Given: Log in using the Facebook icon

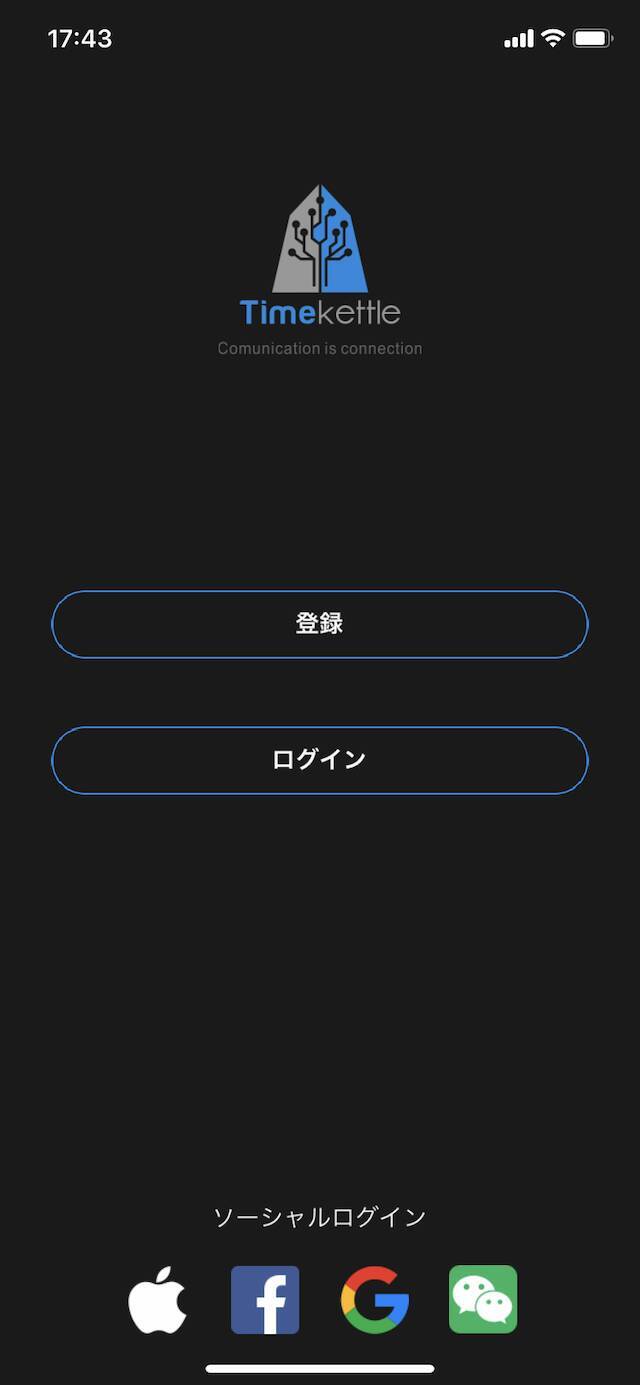Looking at the screenshot, I should [x=265, y=1299].
